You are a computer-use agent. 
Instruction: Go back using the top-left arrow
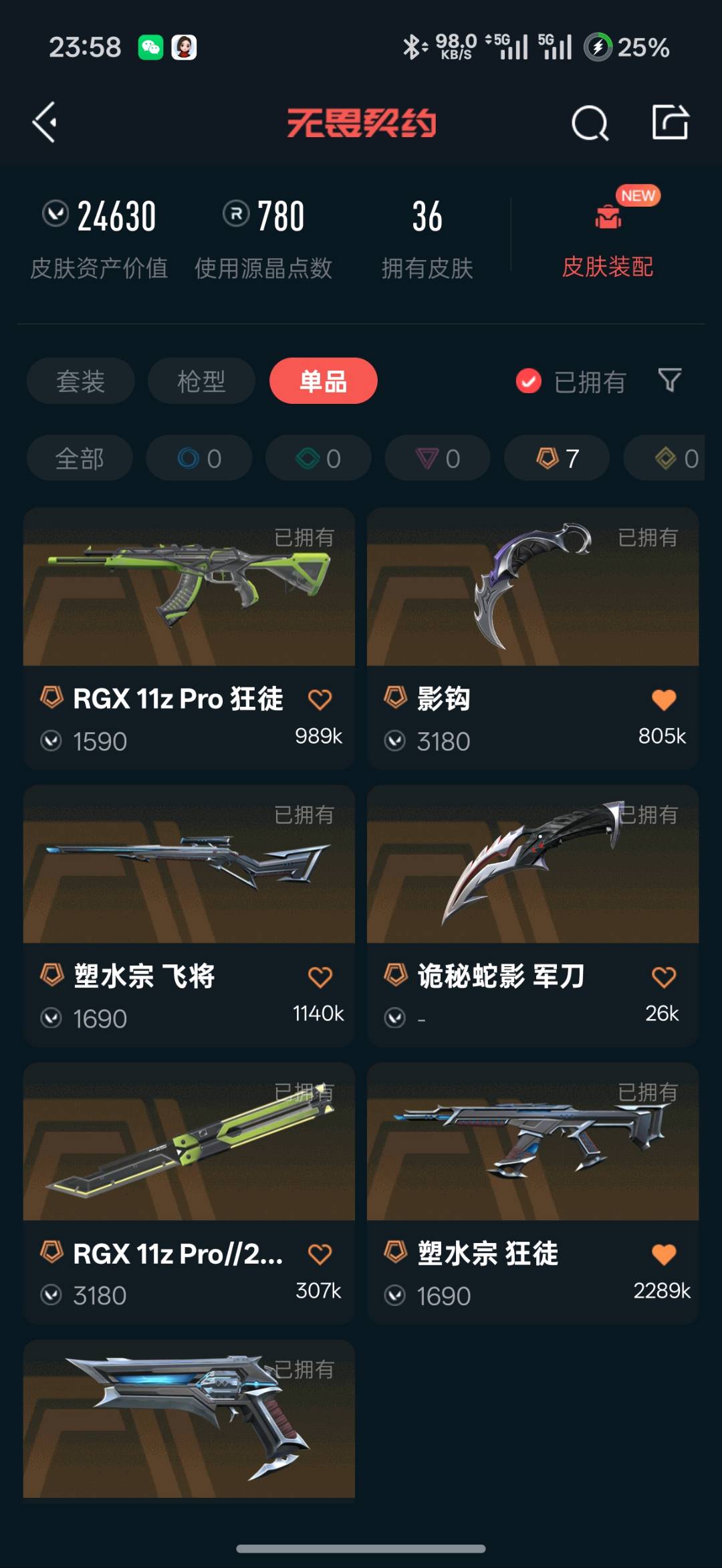tap(45, 122)
